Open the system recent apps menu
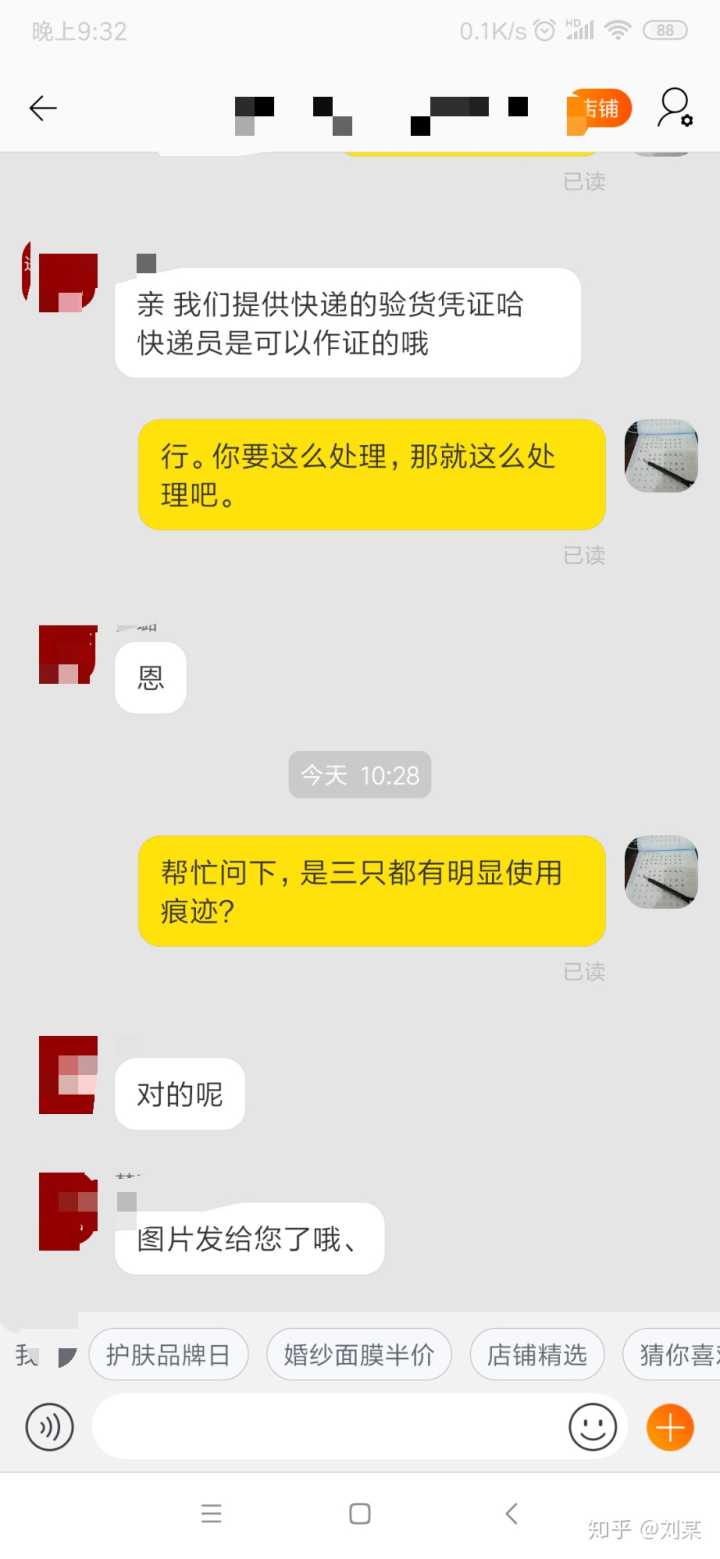This screenshot has height=1559, width=720. (211, 1514)
